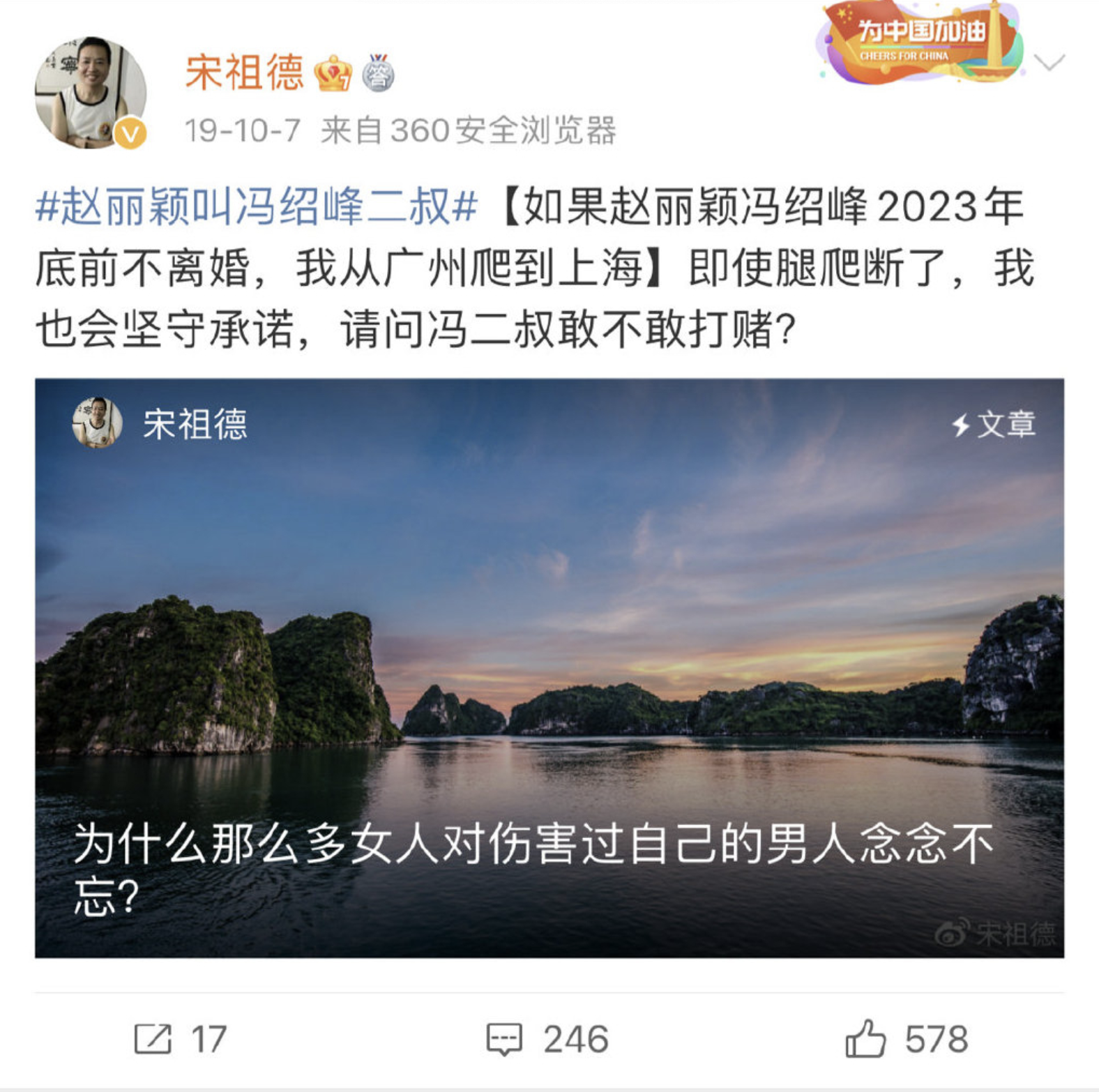
Task: Open comments on this post
Action: tap(547, 1039)
